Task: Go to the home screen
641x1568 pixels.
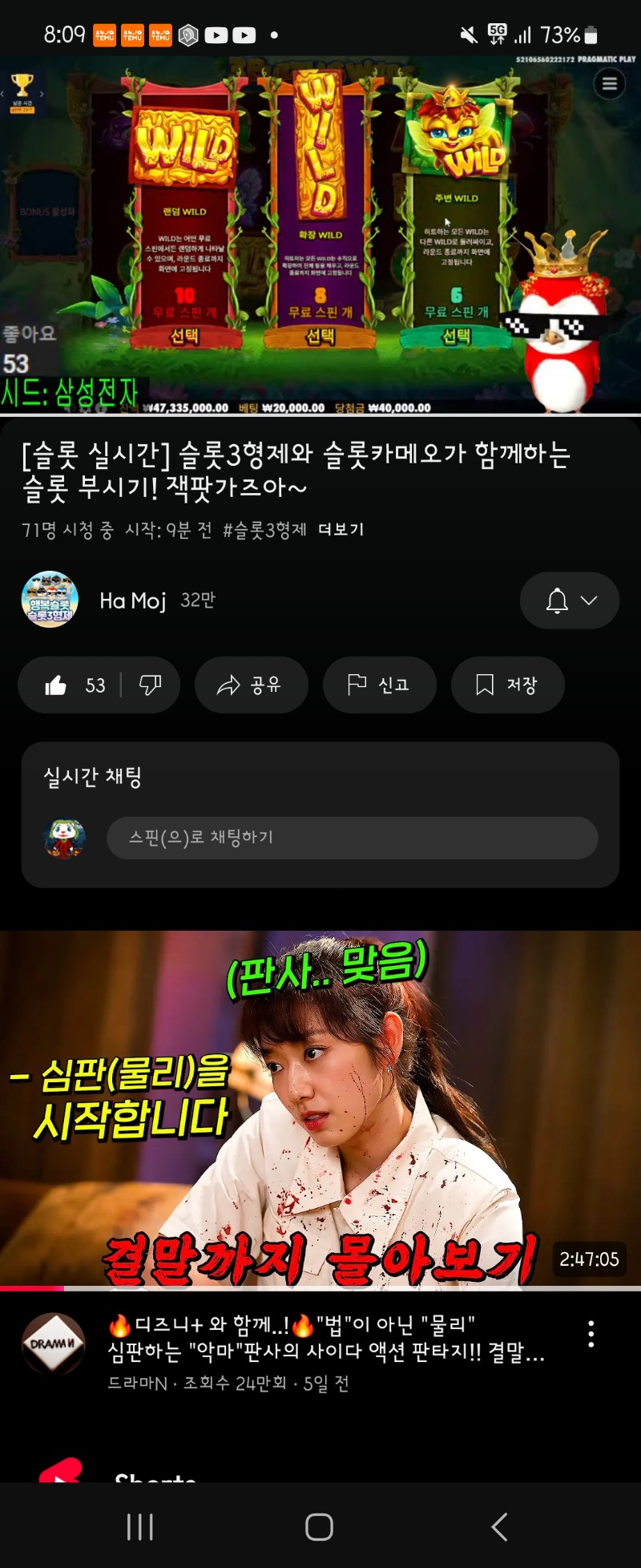Action: click(x=320, y=1526)
